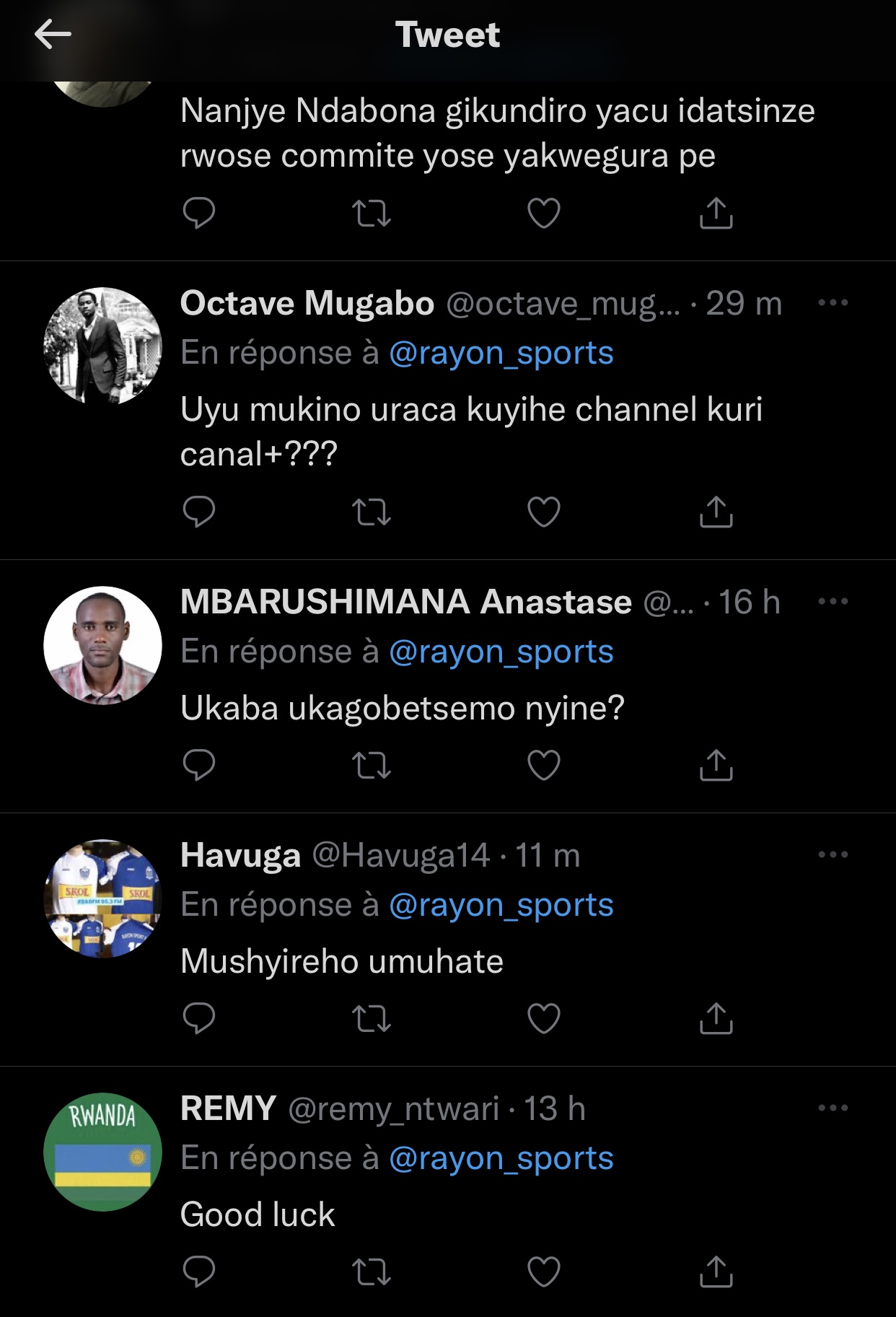Retweet Havuga's reply
Screen dimensions: 896x1317
click(x=371, y=1018)
